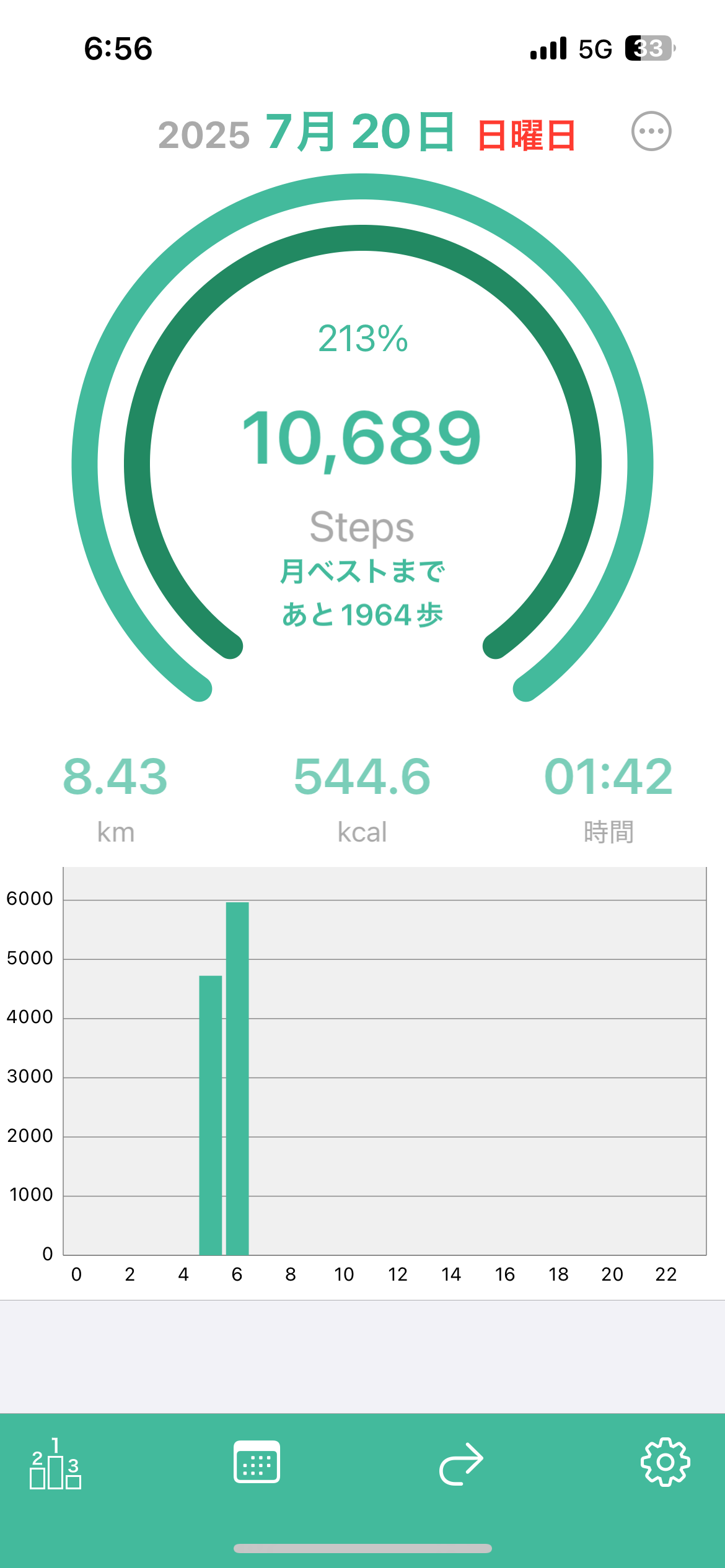
Task: Share today's step results
Action: click(461, 1463)
